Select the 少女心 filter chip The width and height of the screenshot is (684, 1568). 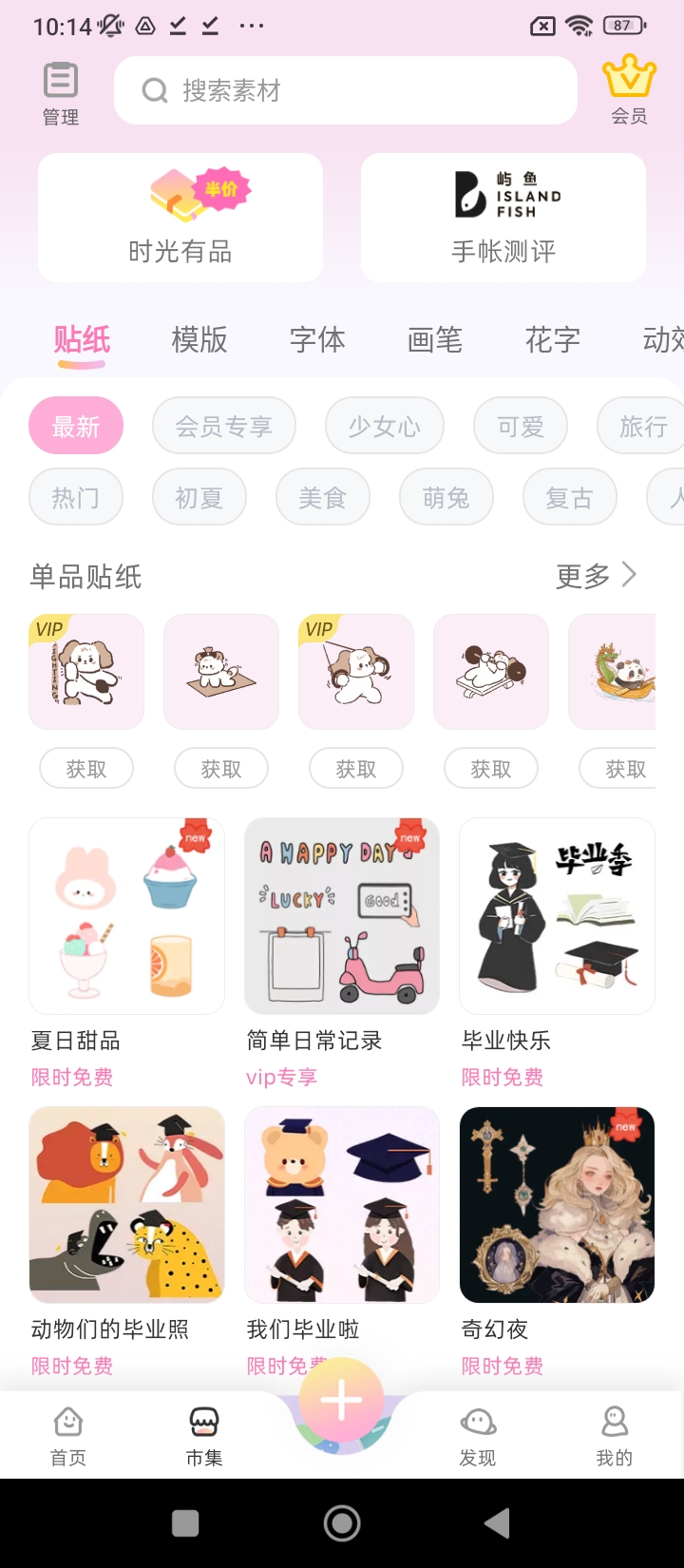(385, 426)
